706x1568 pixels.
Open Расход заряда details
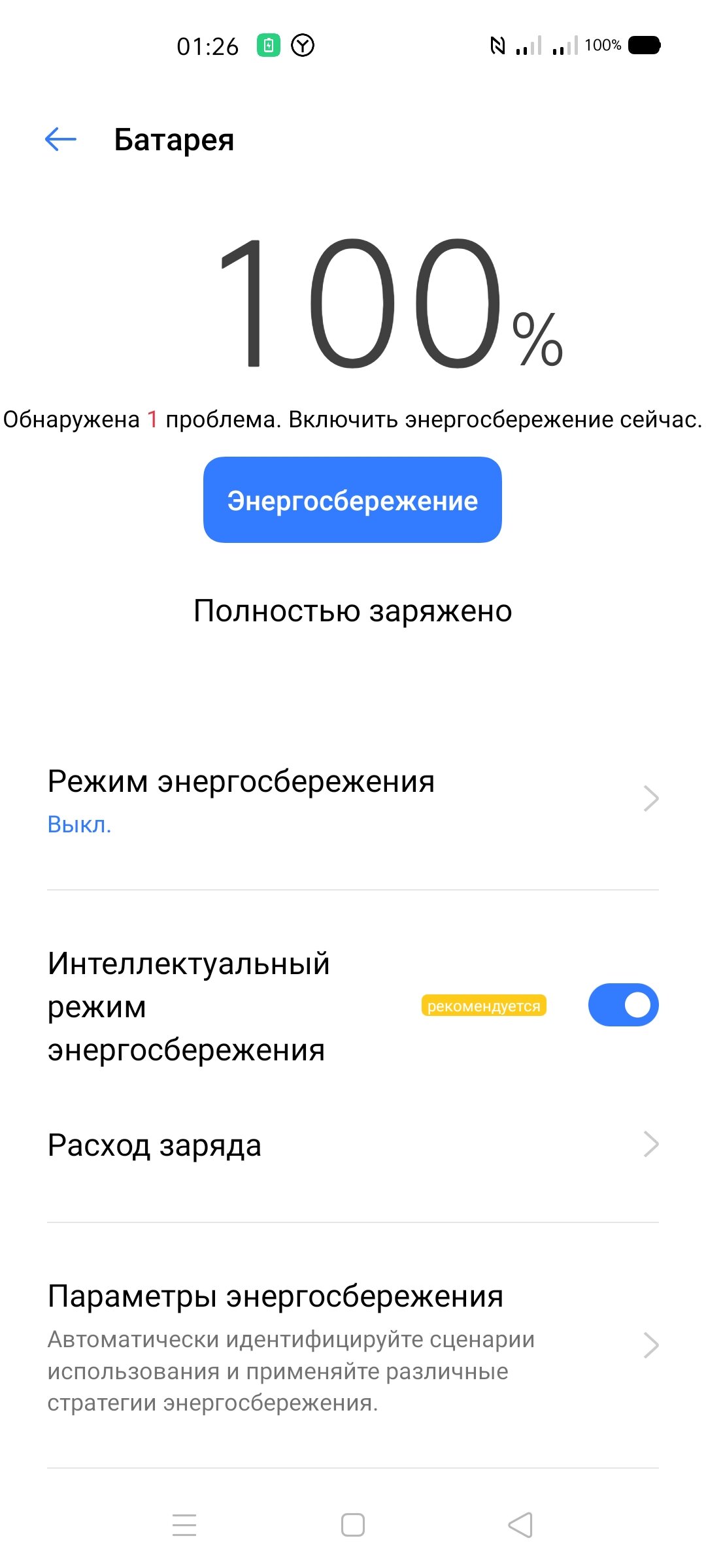353,1145
